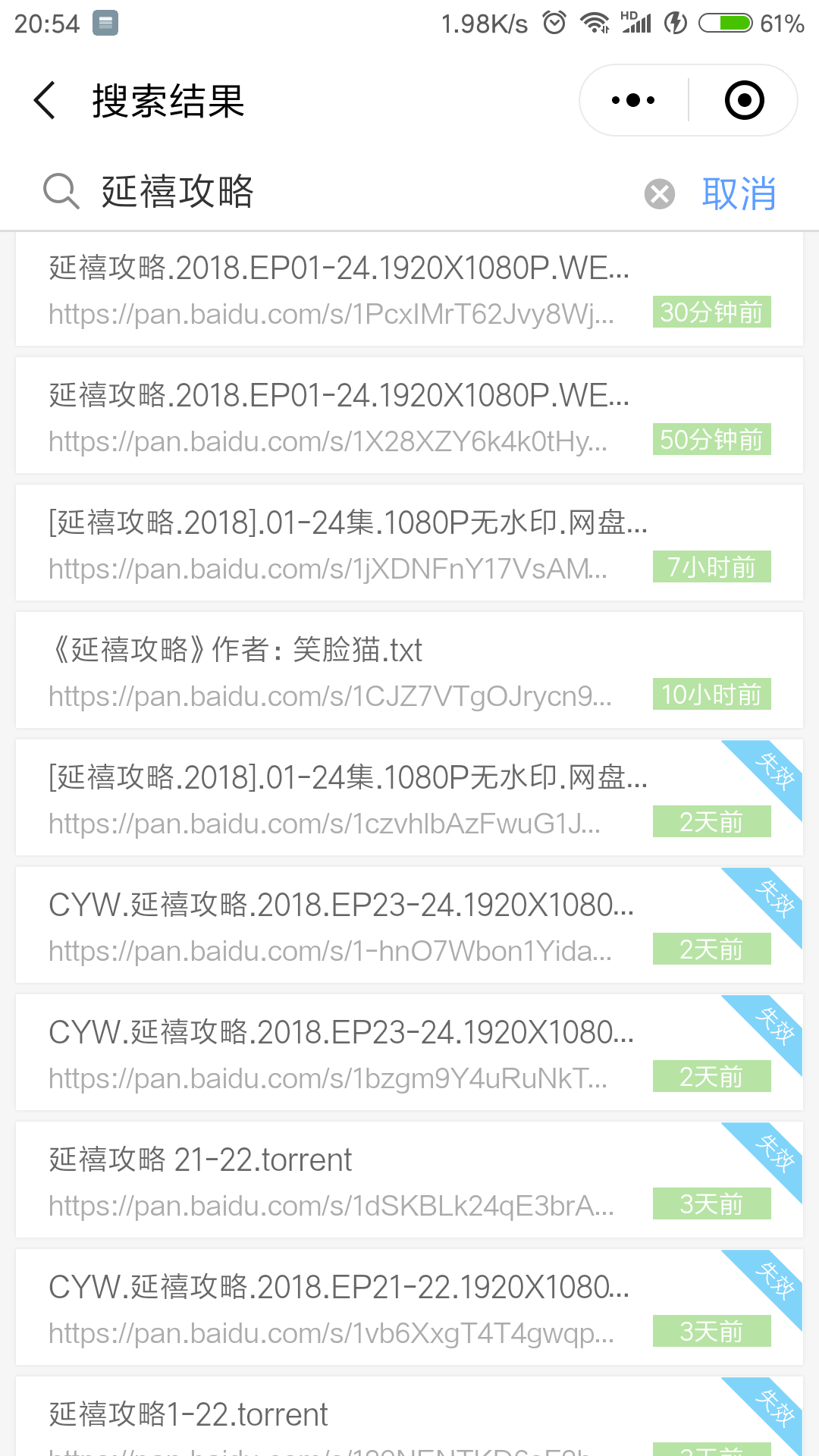Viewport: 819px width, 1456px height.
Task: Open the mini program more-options menu
Action: 633,100
